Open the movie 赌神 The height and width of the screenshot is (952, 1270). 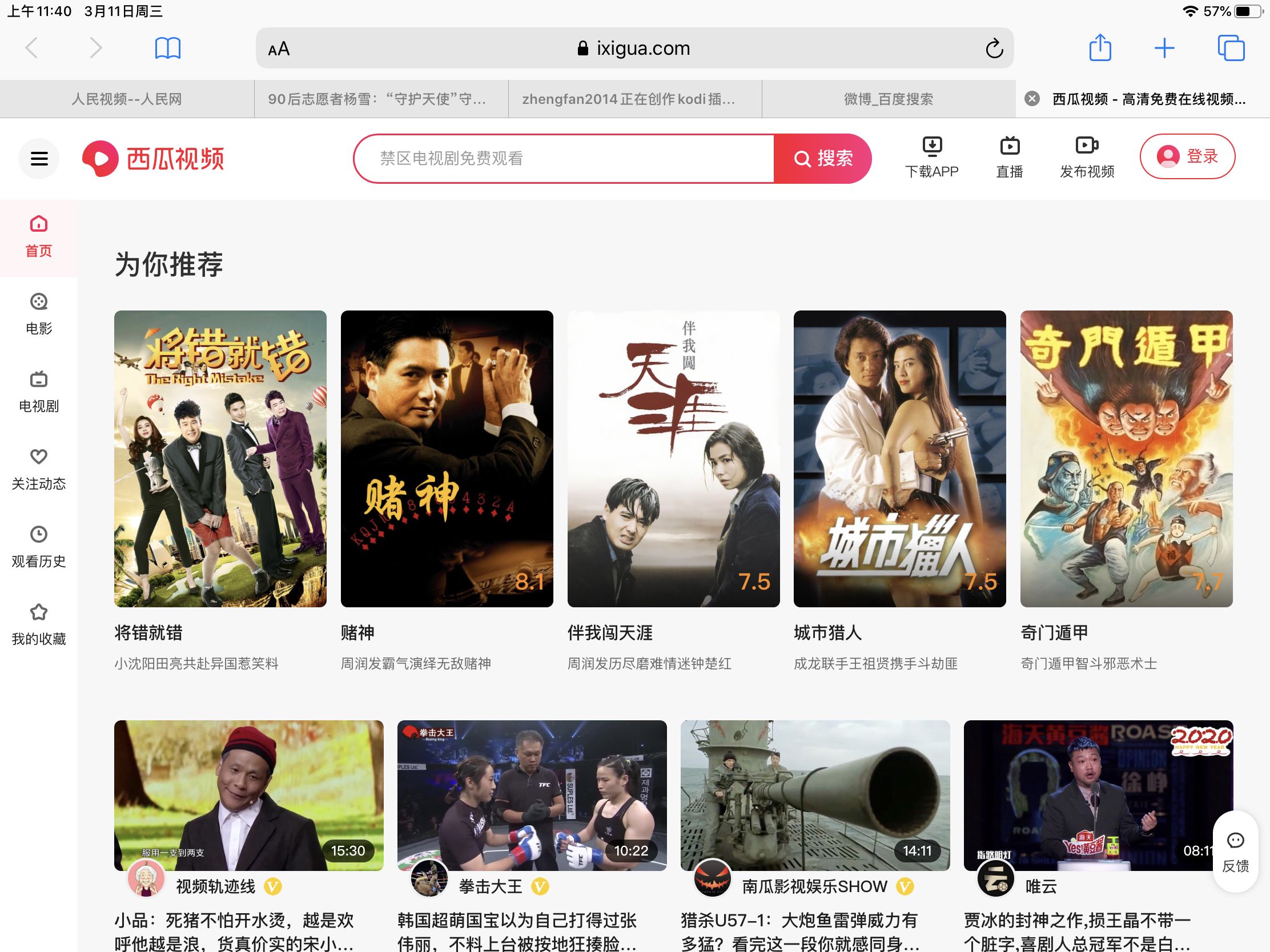tap(447, 458)
